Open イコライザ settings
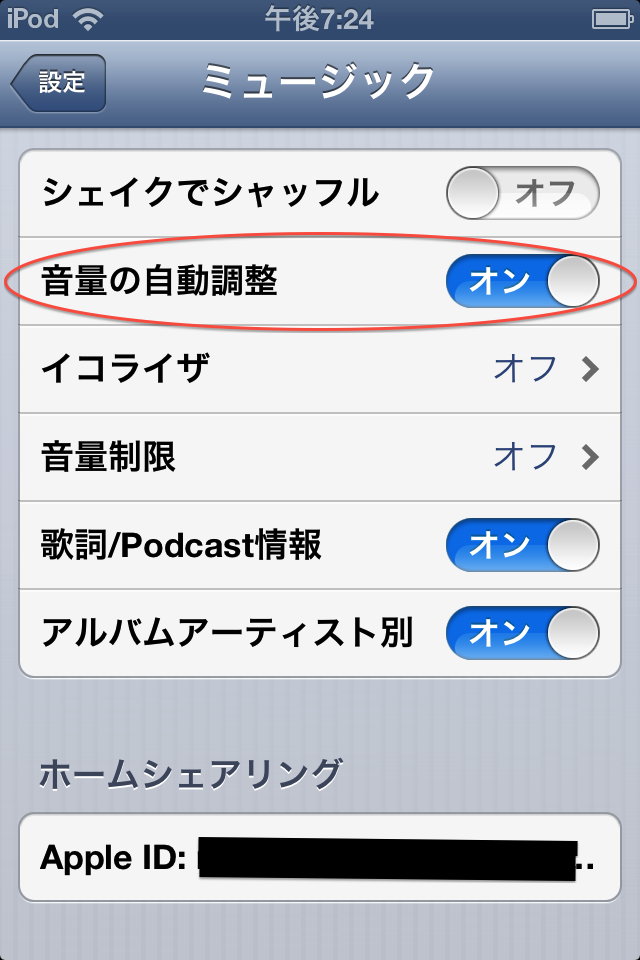This screenshot has height=960, width=640. [320, 369]
